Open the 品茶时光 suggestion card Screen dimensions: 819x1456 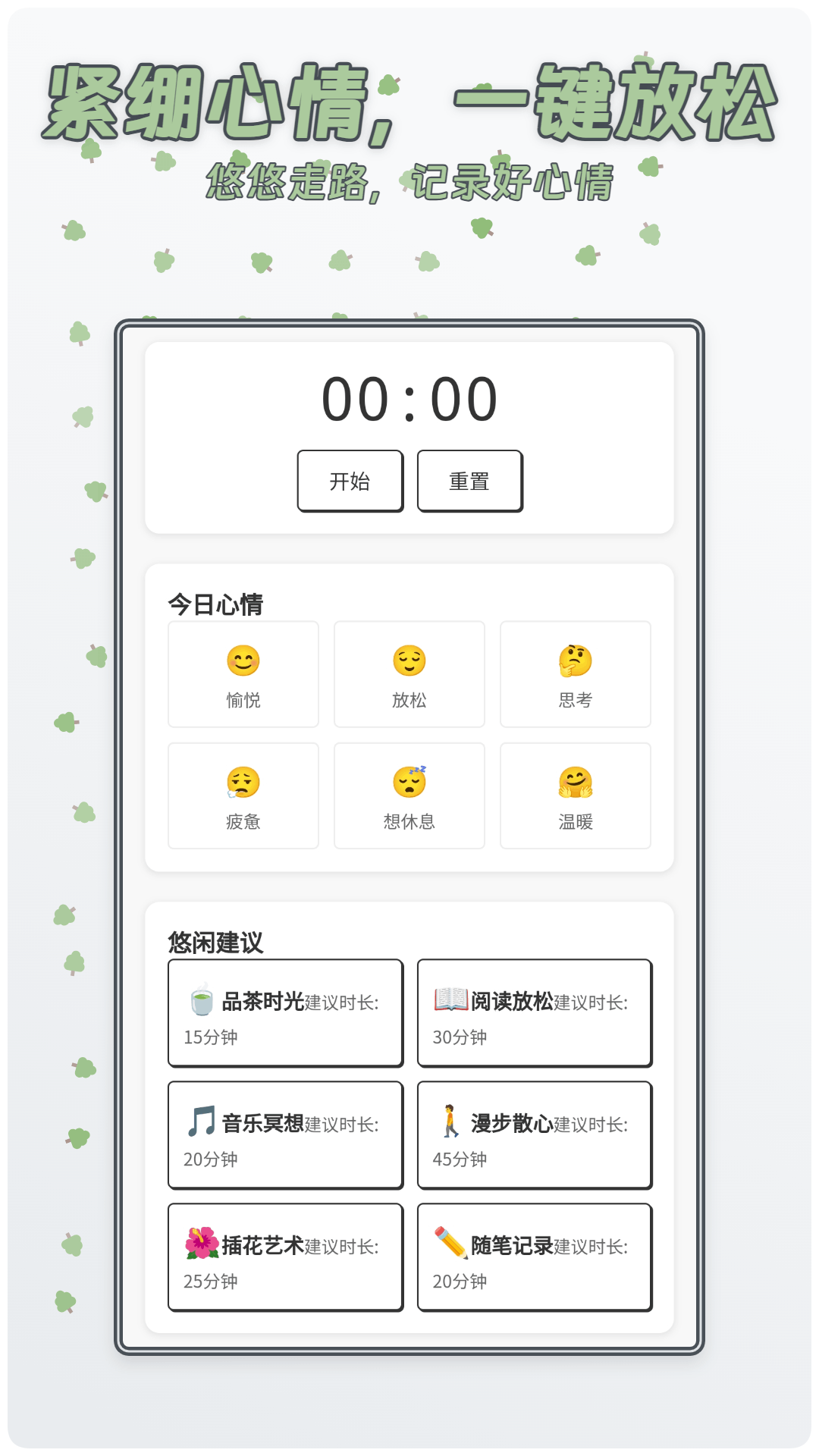[284, 1013]
